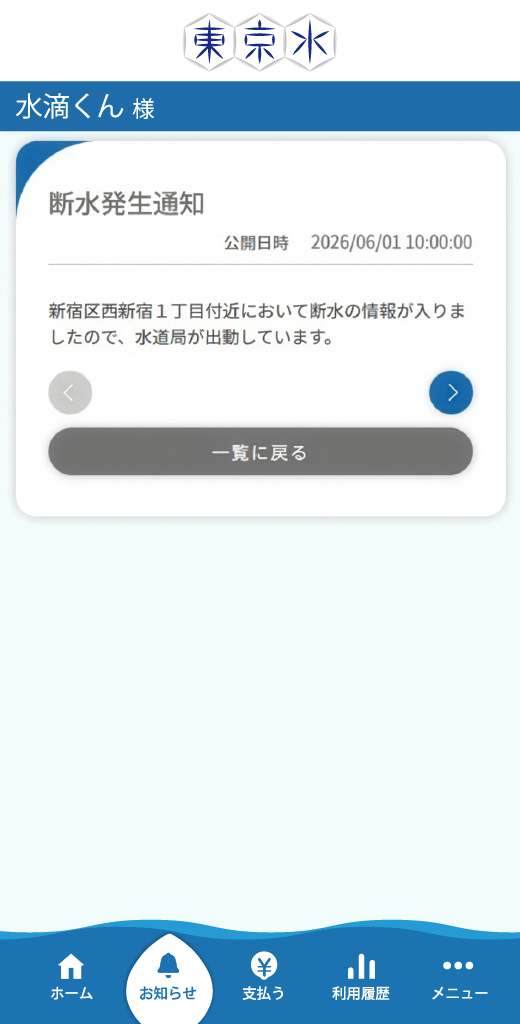Open the 支払う payment tab
This screenshot has height=1024, width=520.
[264, 978]
